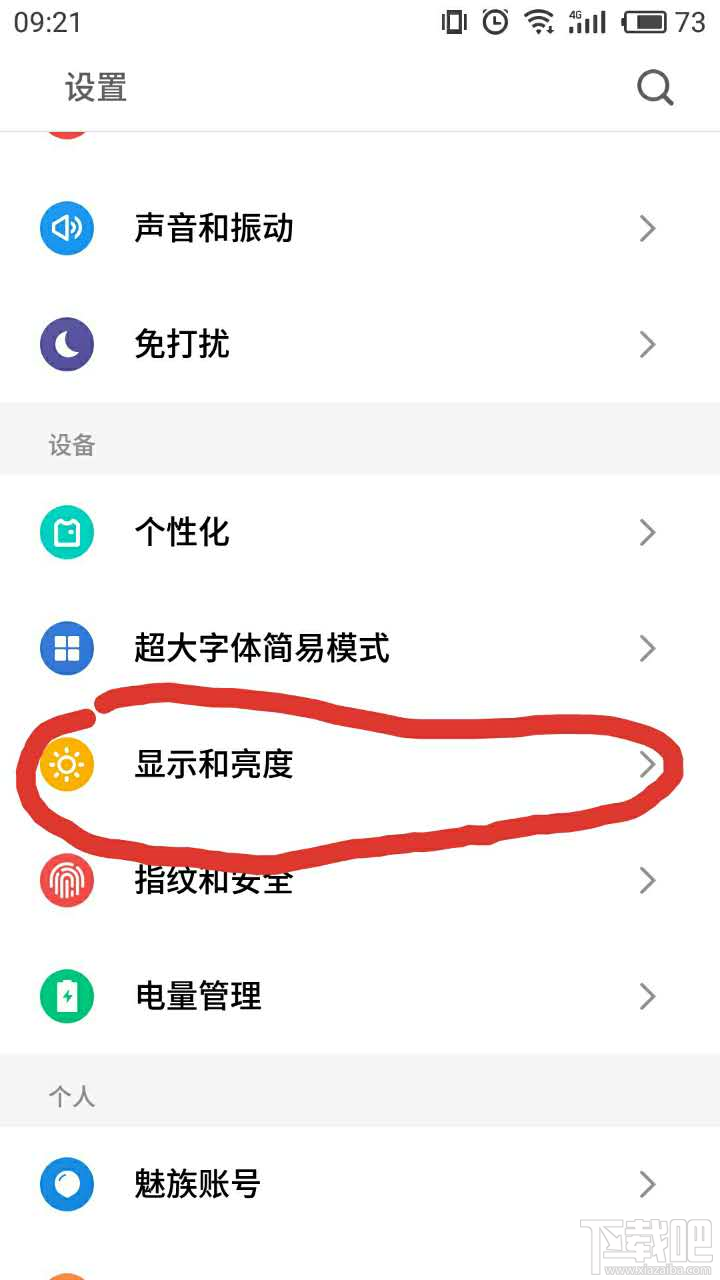Select the Personalization gift box icon

[x=66, y=532]
